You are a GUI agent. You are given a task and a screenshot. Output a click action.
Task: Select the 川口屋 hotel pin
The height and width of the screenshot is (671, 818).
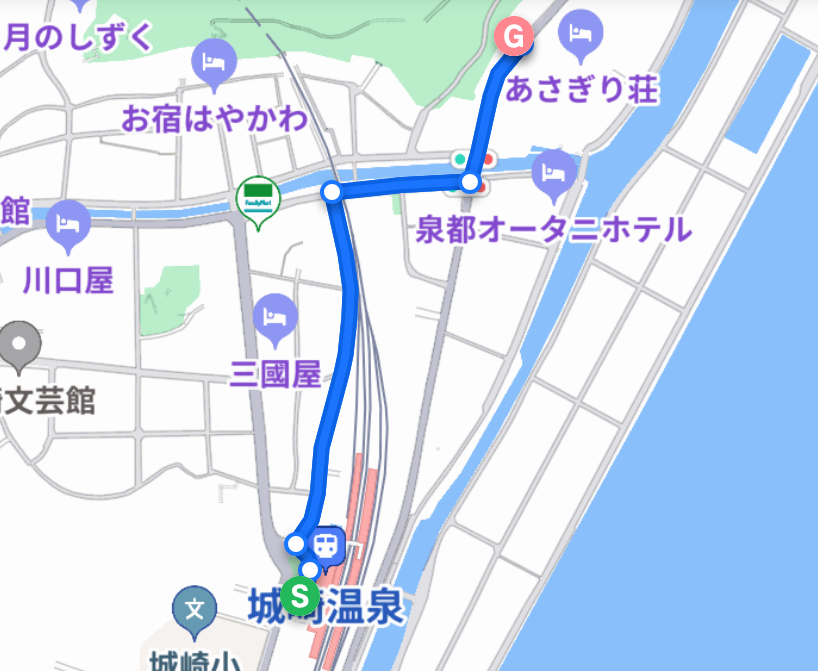pos(68,223)
